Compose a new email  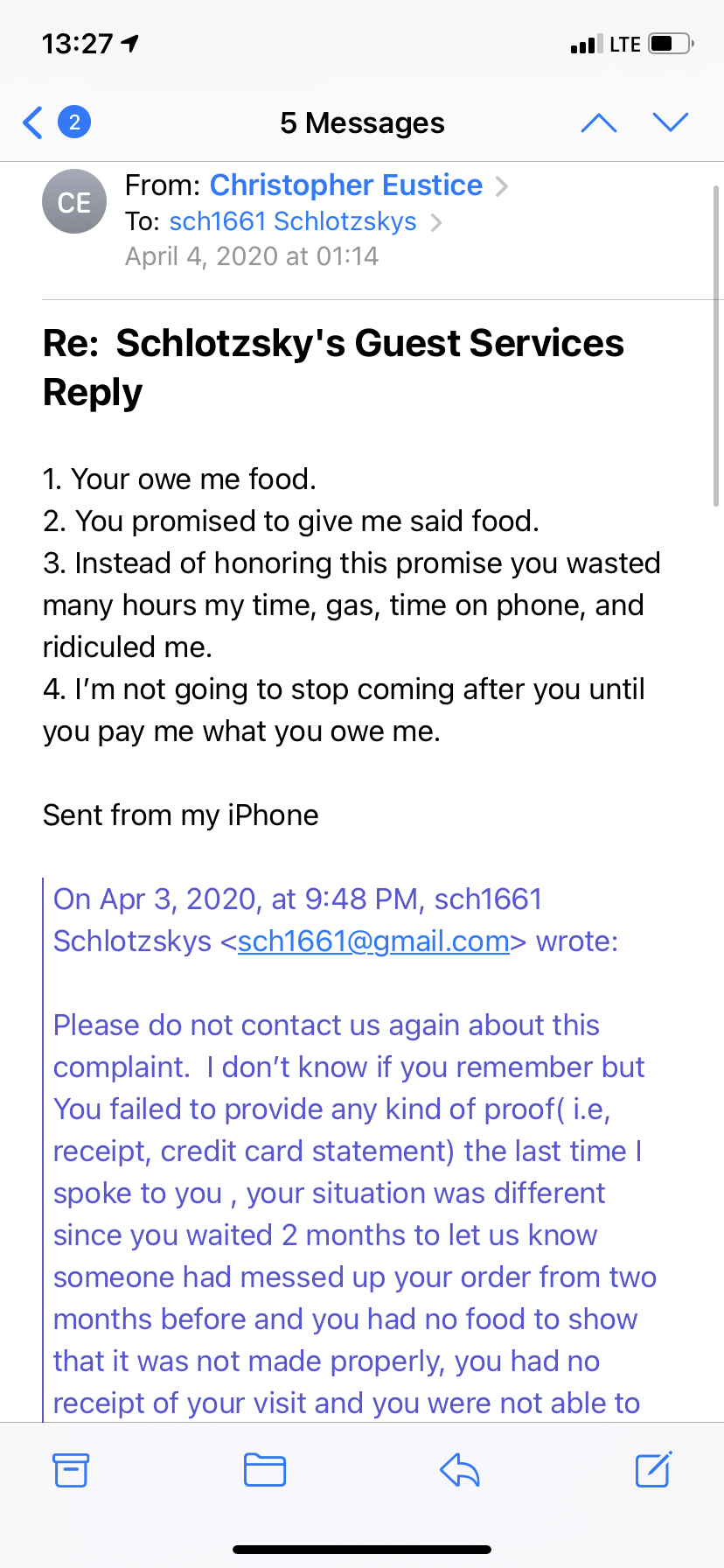click(653, 1470)
